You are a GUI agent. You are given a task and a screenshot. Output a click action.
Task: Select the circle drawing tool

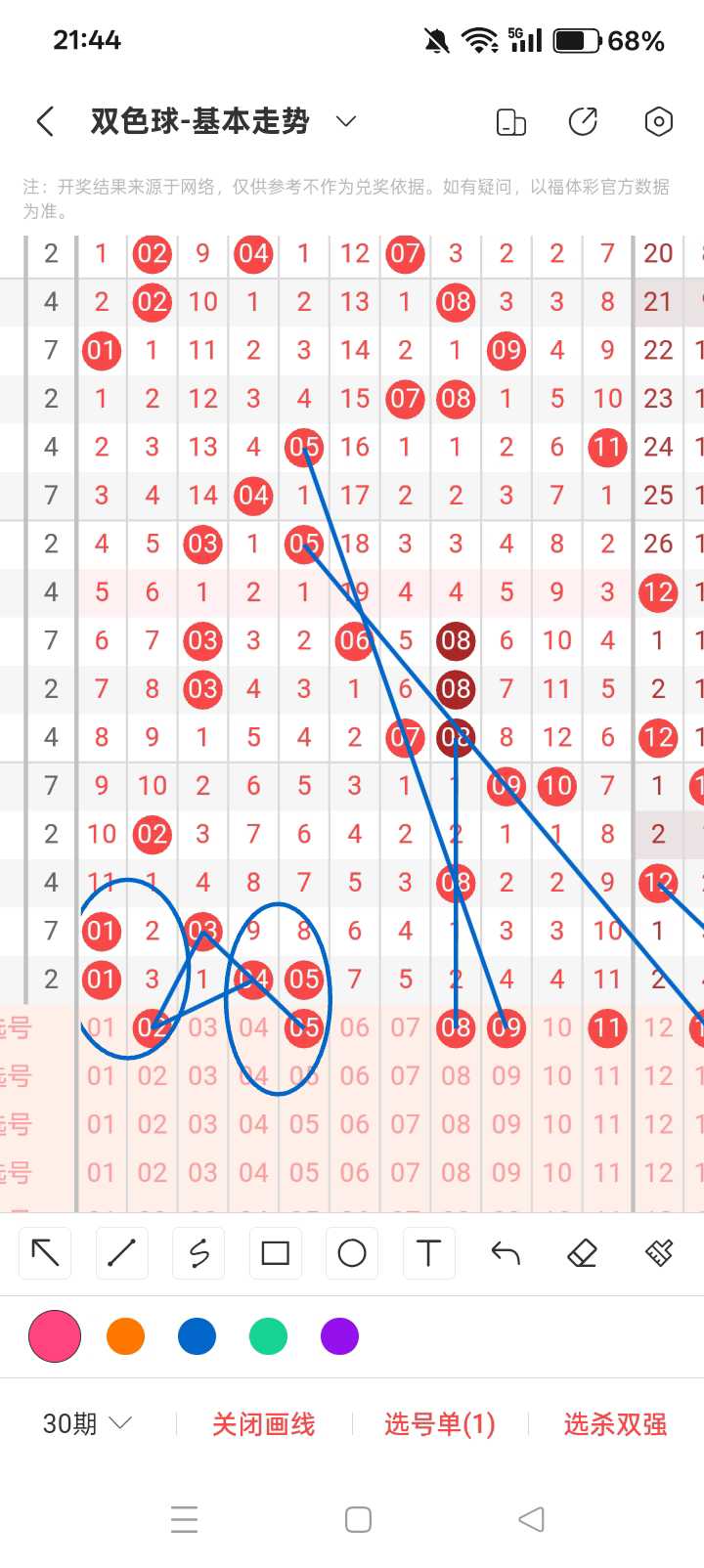click(352, 1252)
